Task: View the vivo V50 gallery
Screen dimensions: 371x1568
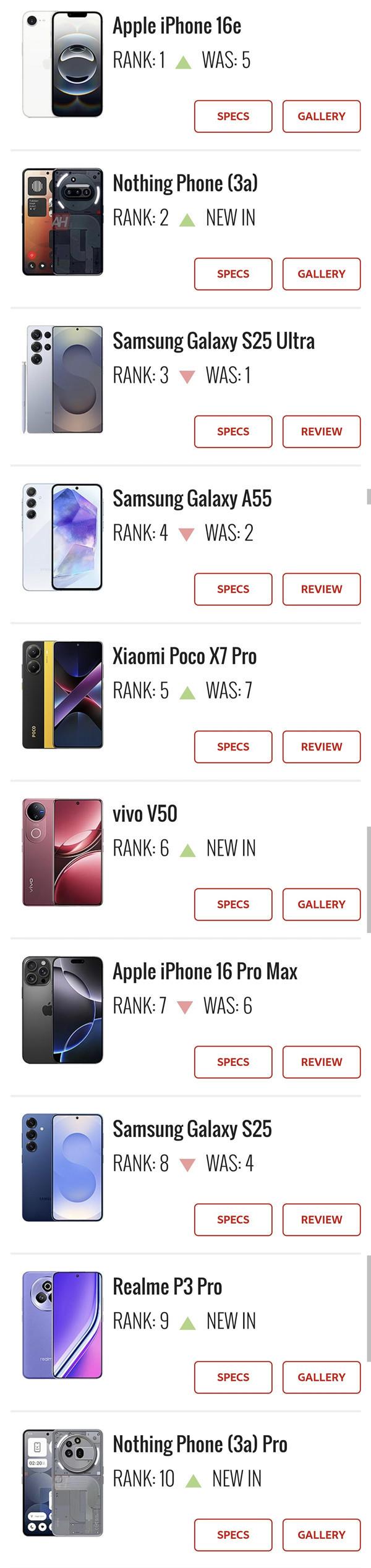Action: 322,905
